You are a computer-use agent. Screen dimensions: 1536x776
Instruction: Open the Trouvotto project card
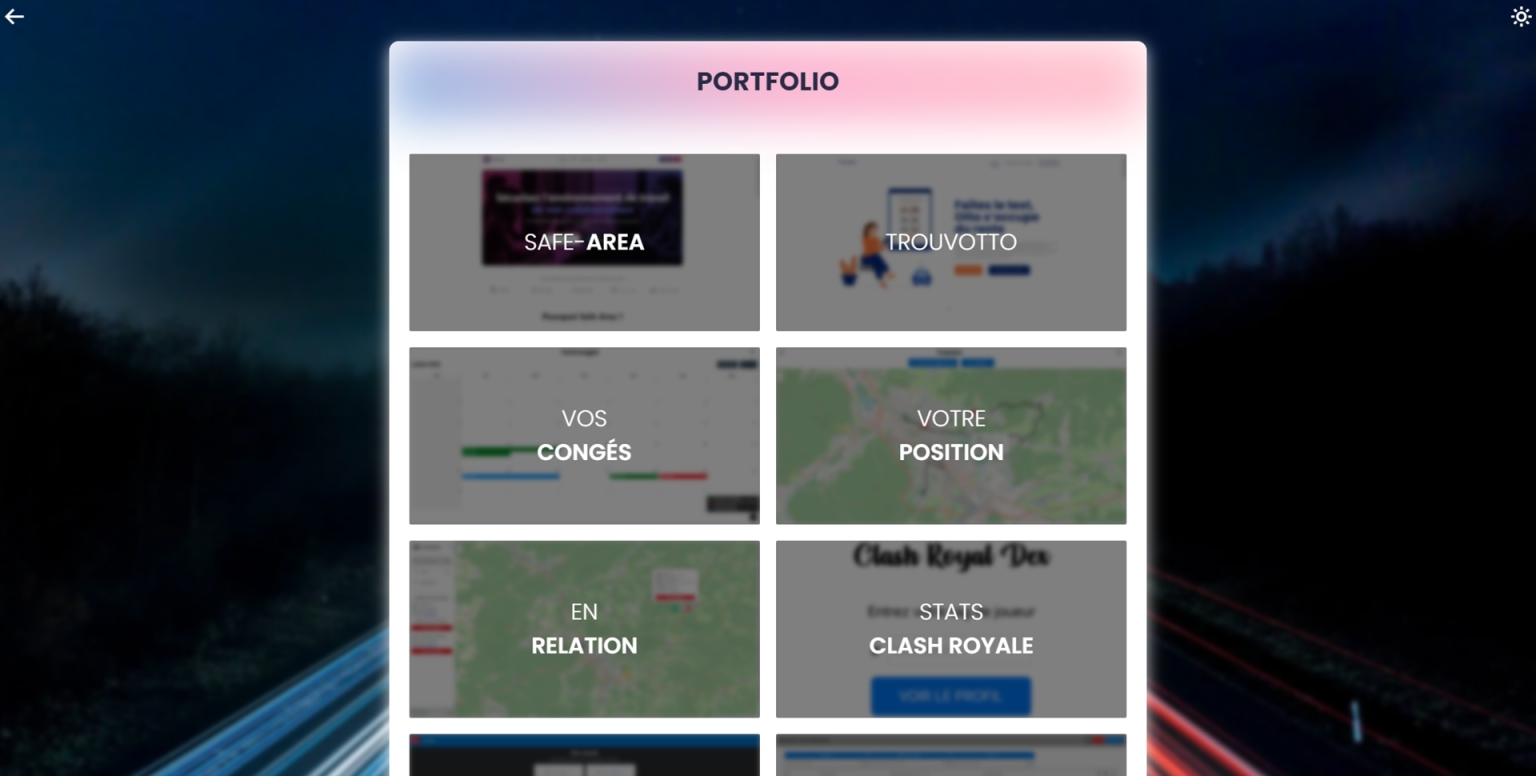pyautogui.click(x=950, y=242)
